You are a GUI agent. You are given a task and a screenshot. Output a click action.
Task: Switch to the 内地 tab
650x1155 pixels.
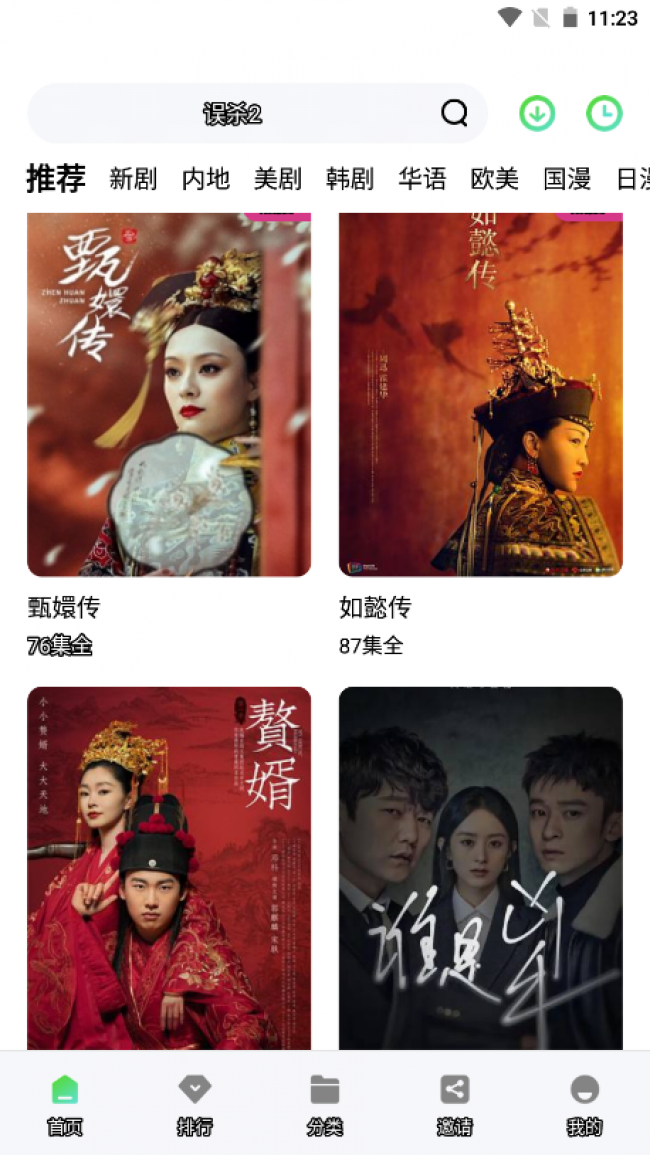(206, 179)
